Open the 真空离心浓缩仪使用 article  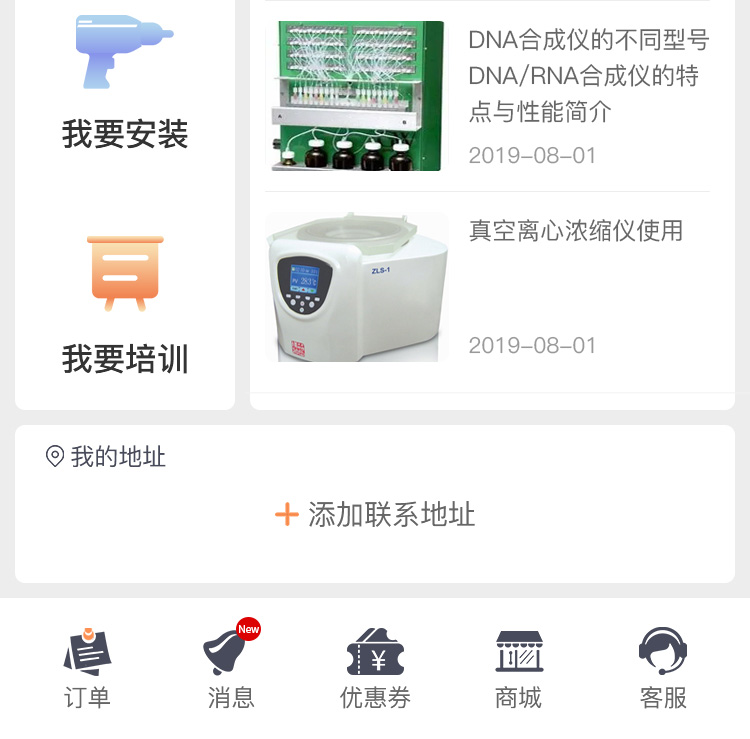tap(575, 231)
